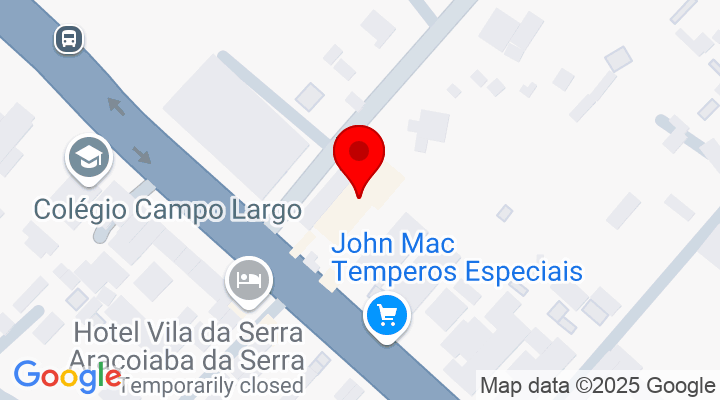
Task: View John Mac Temperos Especiais shop marker
Action: pos(386,316)
